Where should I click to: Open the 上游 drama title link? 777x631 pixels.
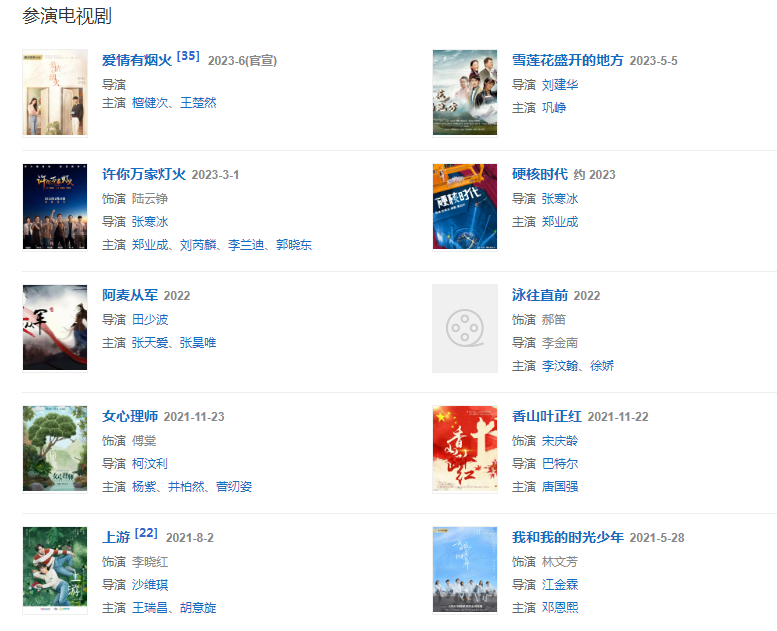tap(116, 538)
